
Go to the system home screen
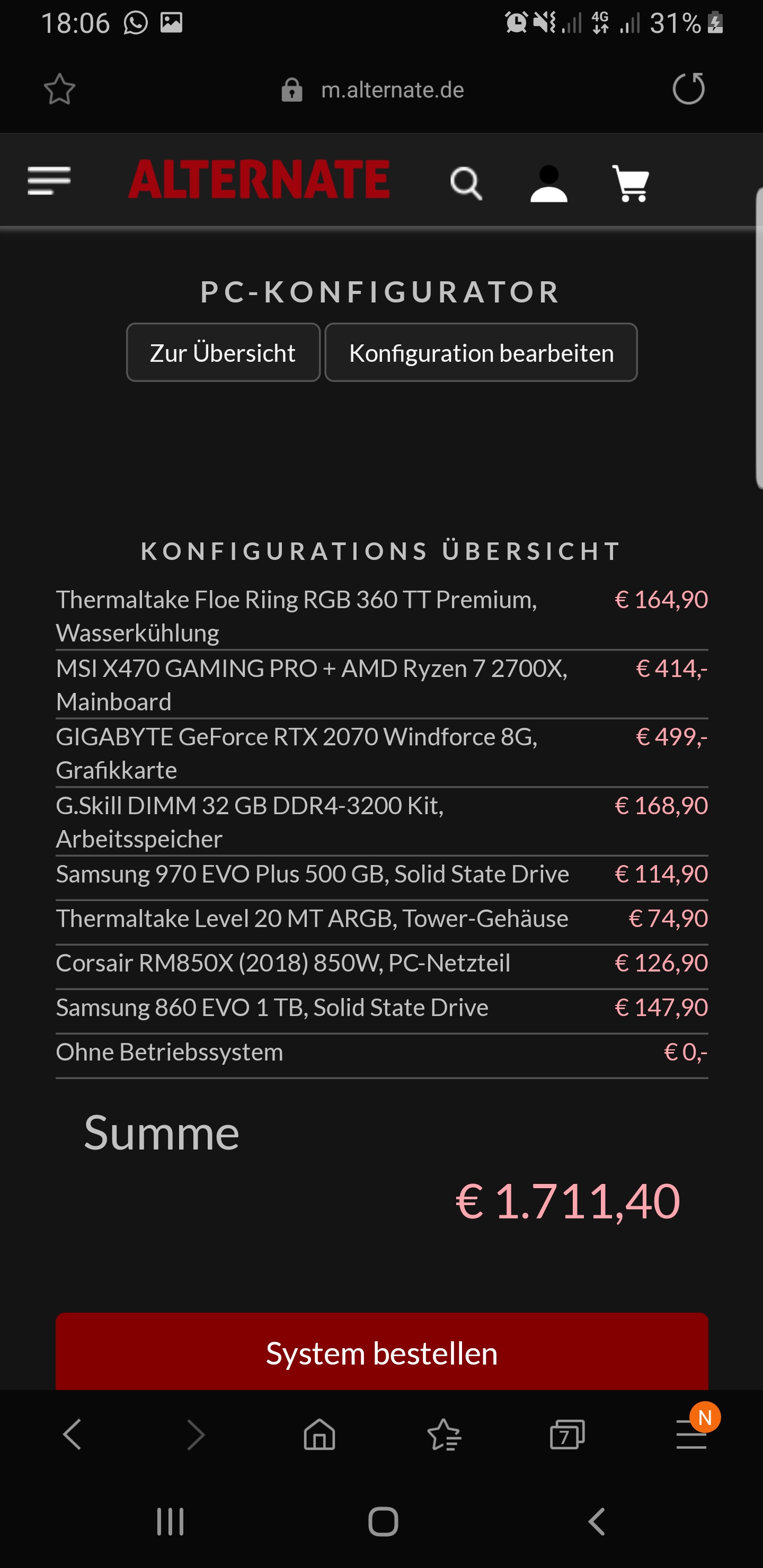[x=383, y=1522]
